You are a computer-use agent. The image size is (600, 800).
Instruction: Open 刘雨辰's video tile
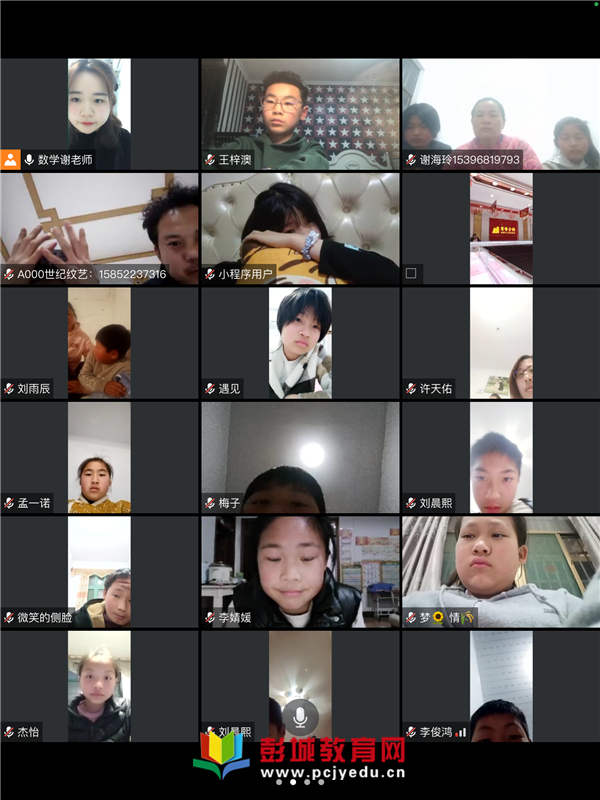99,342
